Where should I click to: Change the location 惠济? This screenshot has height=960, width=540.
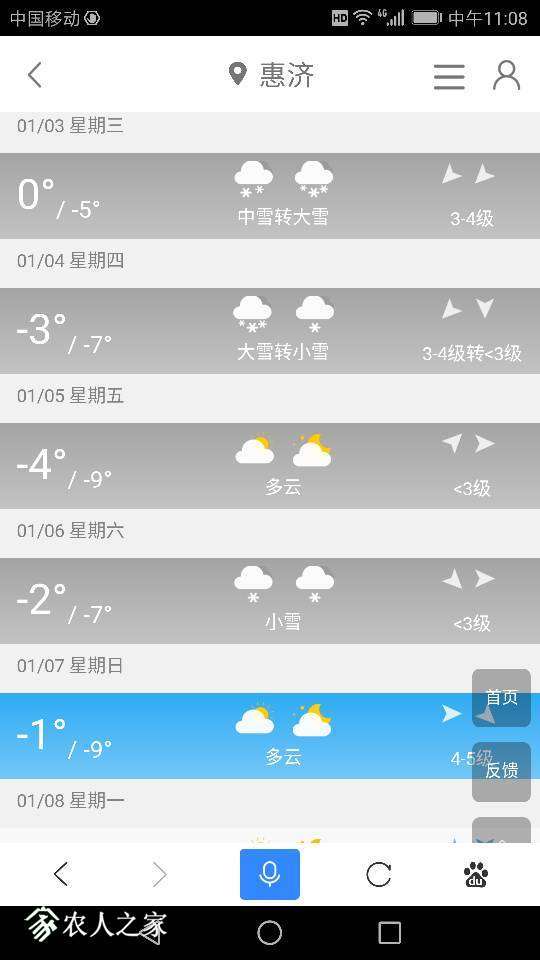pos(271,75)
